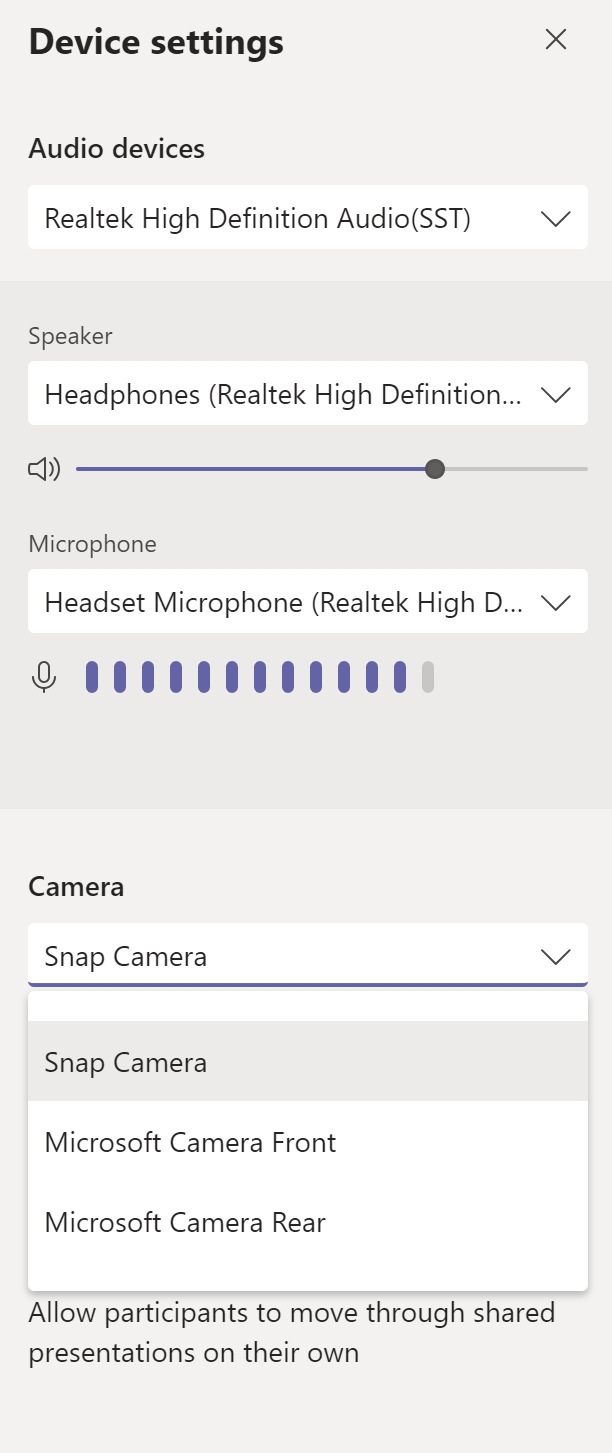This screenshot has width=612, height=1453.
Task: Close the Device settings panel
Action: pyautogui.click(x=555, y=39)
